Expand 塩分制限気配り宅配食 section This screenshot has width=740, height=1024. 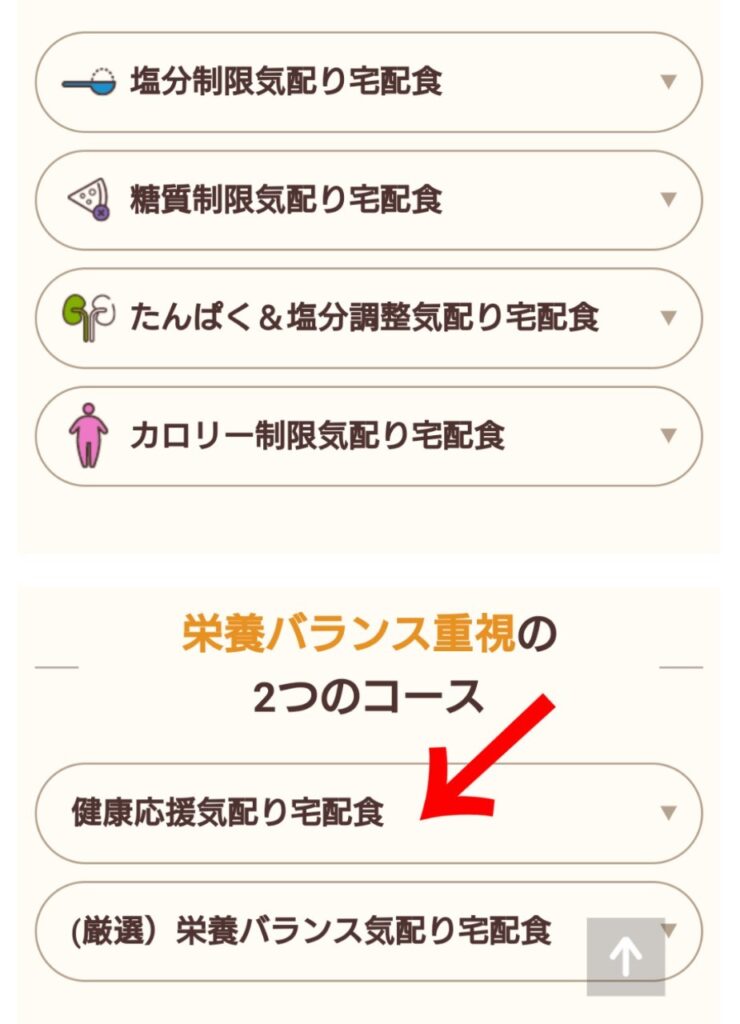click(x=368, y=82)
